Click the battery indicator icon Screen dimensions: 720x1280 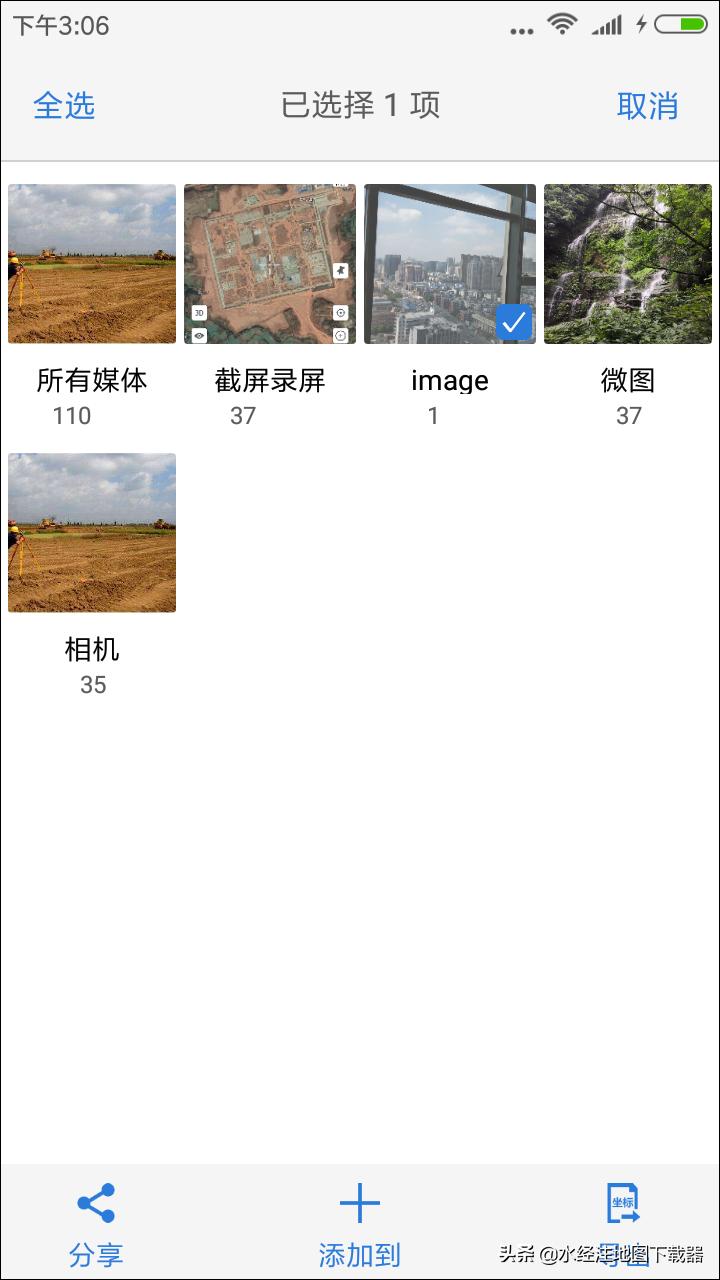[x=682, y=25]
